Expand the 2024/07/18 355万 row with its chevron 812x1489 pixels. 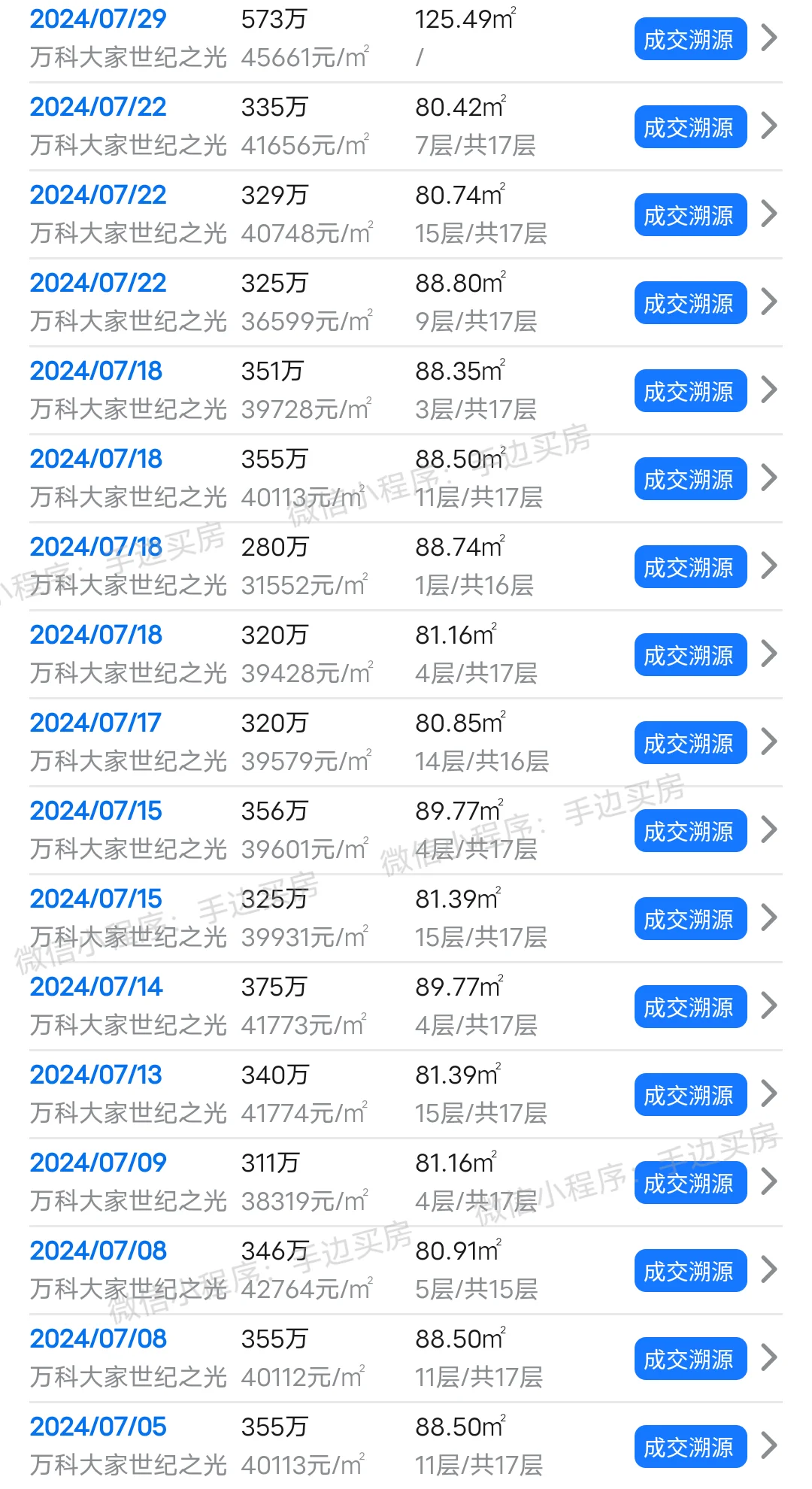[768, 478]
